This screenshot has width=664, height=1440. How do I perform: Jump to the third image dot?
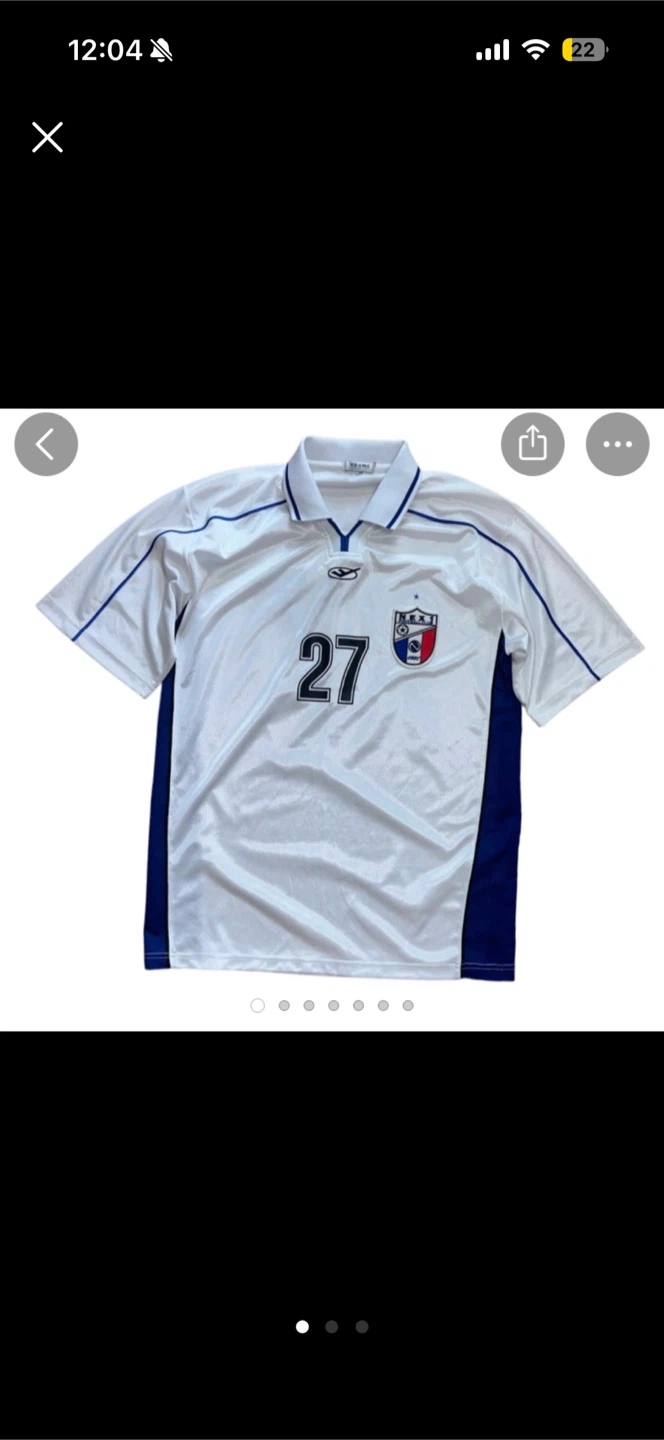(x=362, y=1327)
